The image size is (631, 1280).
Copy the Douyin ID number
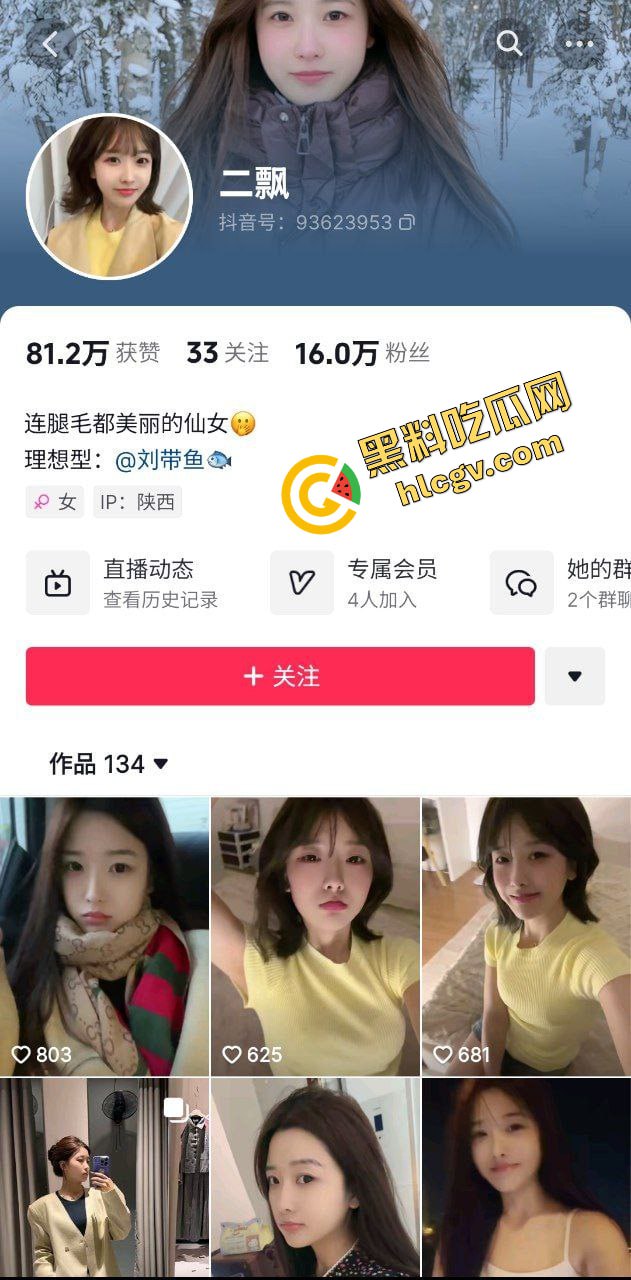point(406,223)
